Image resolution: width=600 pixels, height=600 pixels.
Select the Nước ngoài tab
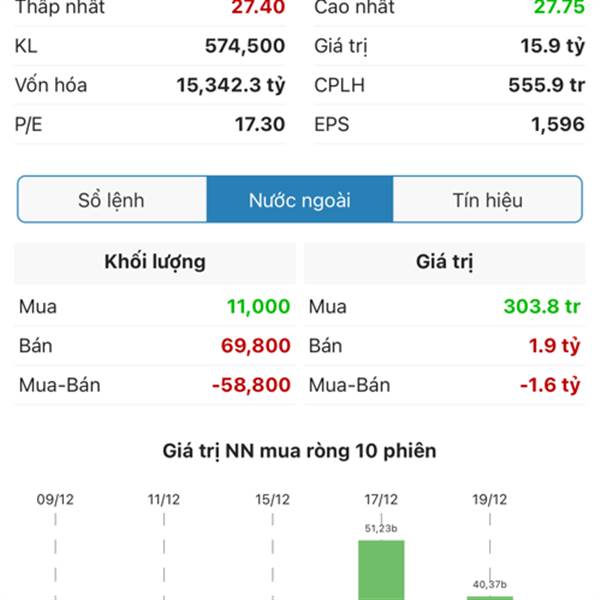[x=300, y=200]
